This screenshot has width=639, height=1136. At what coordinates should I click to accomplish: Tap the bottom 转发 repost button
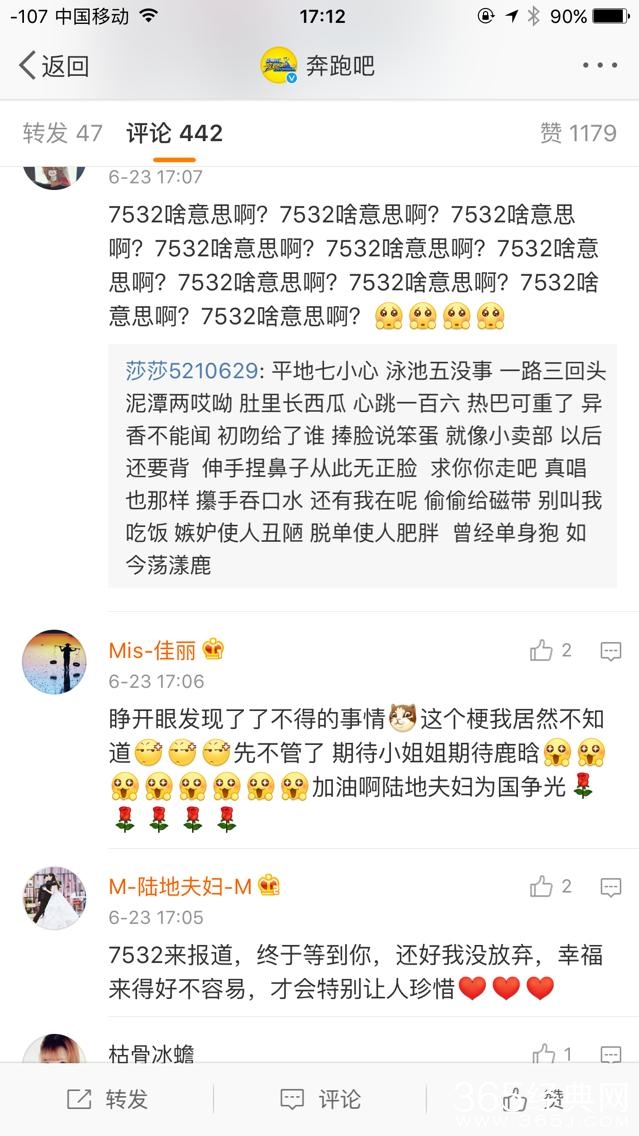[107, 1099]
